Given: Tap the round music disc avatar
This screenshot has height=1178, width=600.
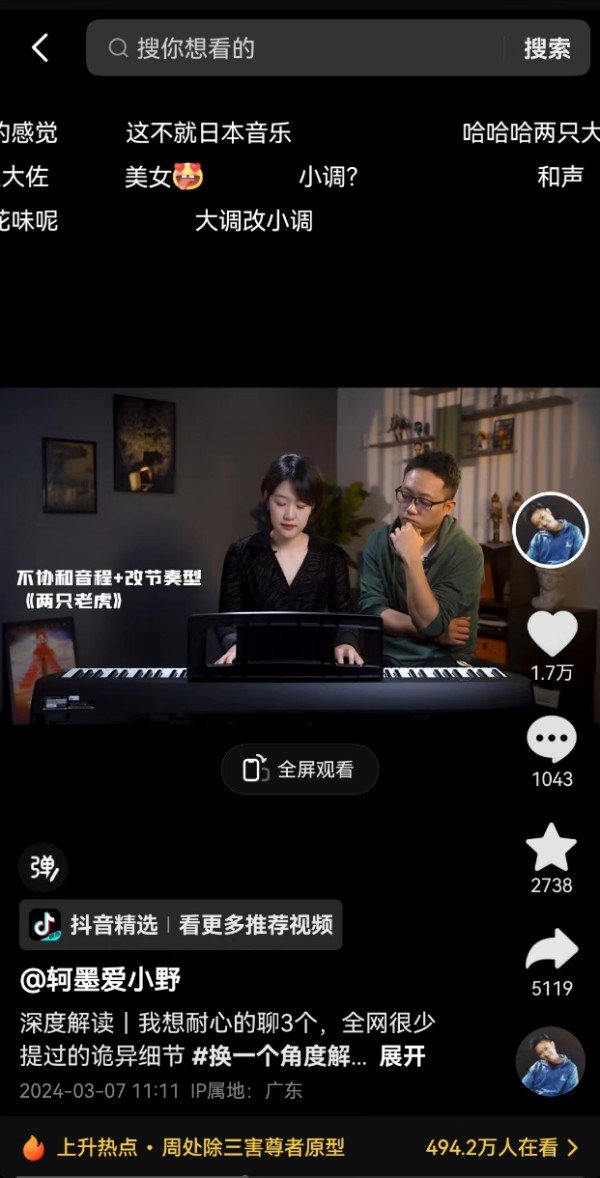Looking at the screenshot, I should (550, 1062).
